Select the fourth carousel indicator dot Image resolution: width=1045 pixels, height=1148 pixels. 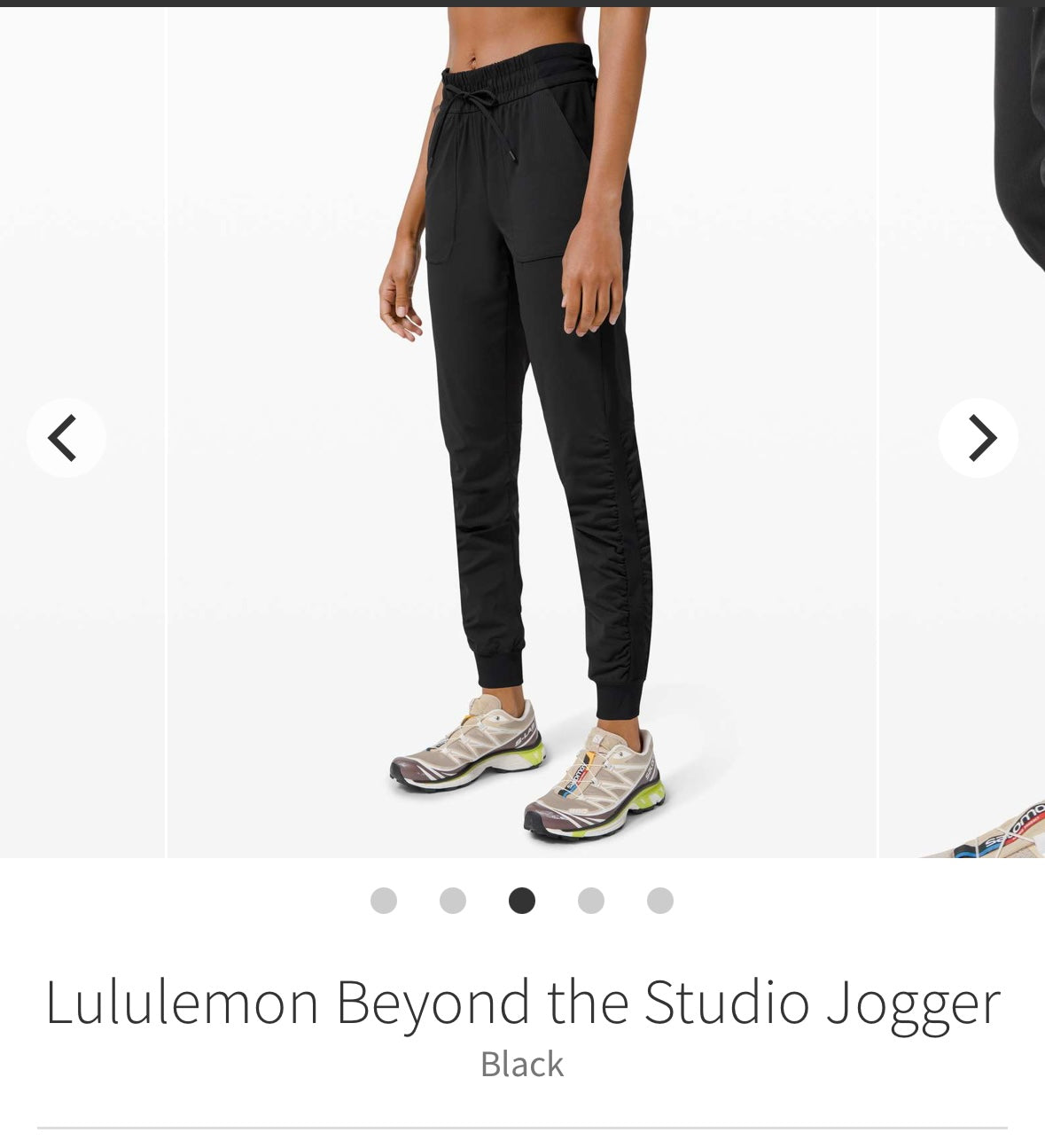pos(589,901)
